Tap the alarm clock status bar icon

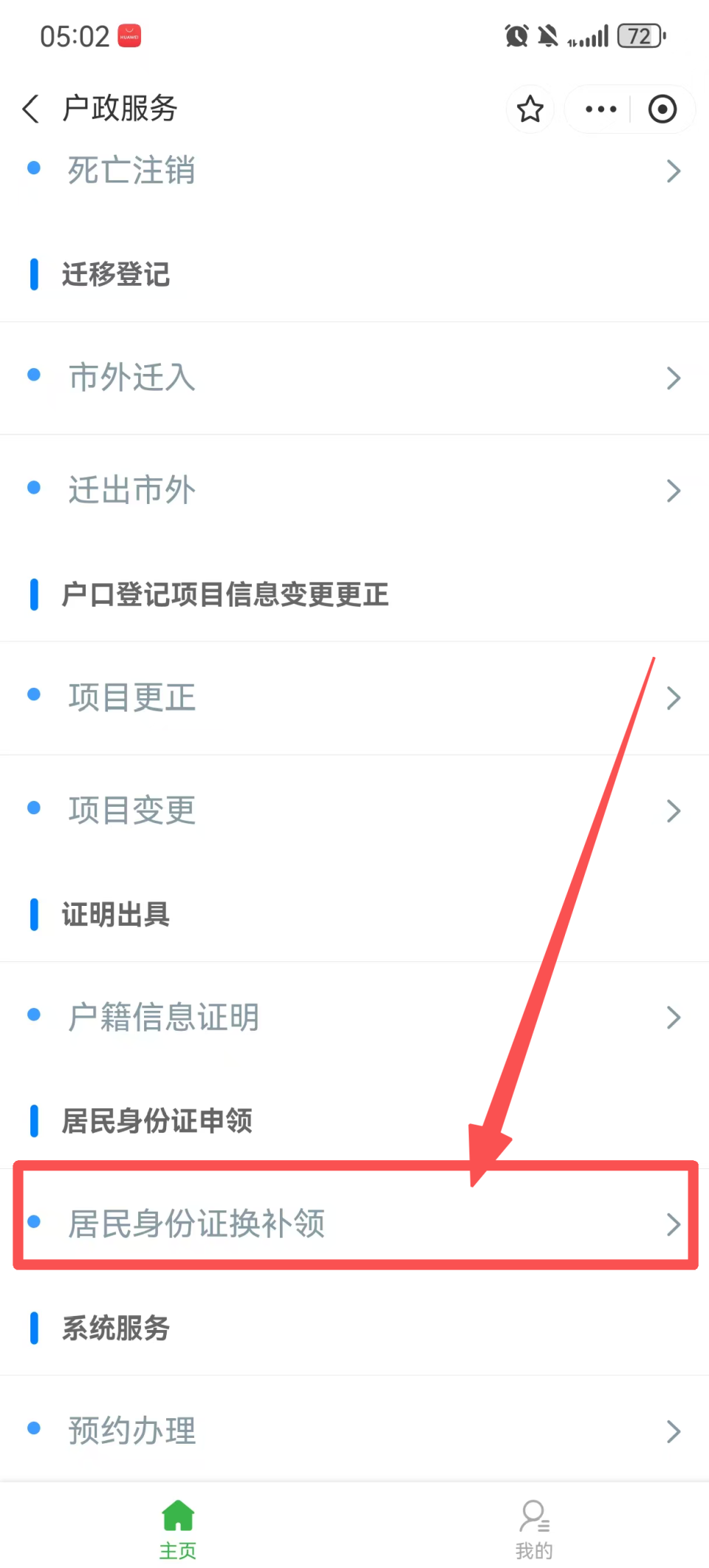516,35
